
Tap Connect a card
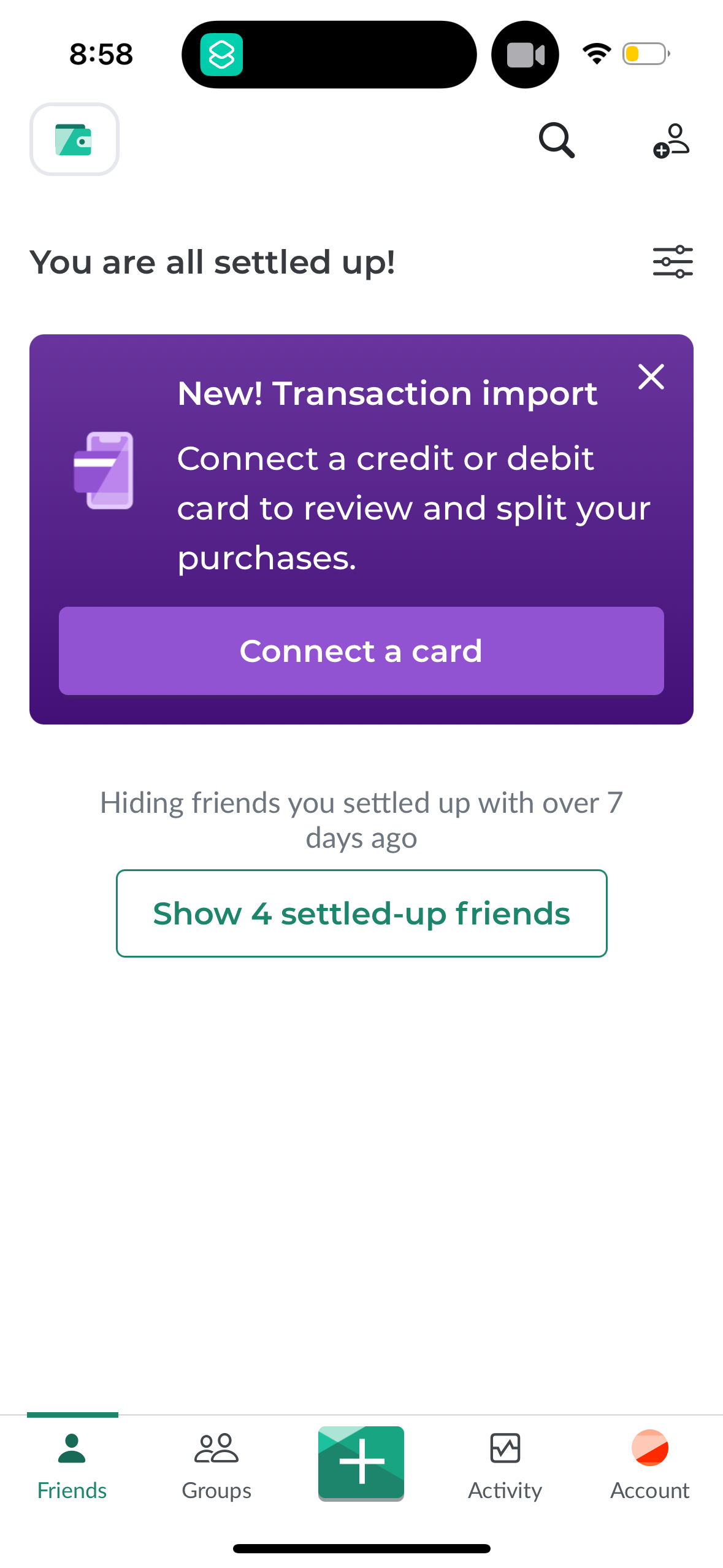[361, 651]
